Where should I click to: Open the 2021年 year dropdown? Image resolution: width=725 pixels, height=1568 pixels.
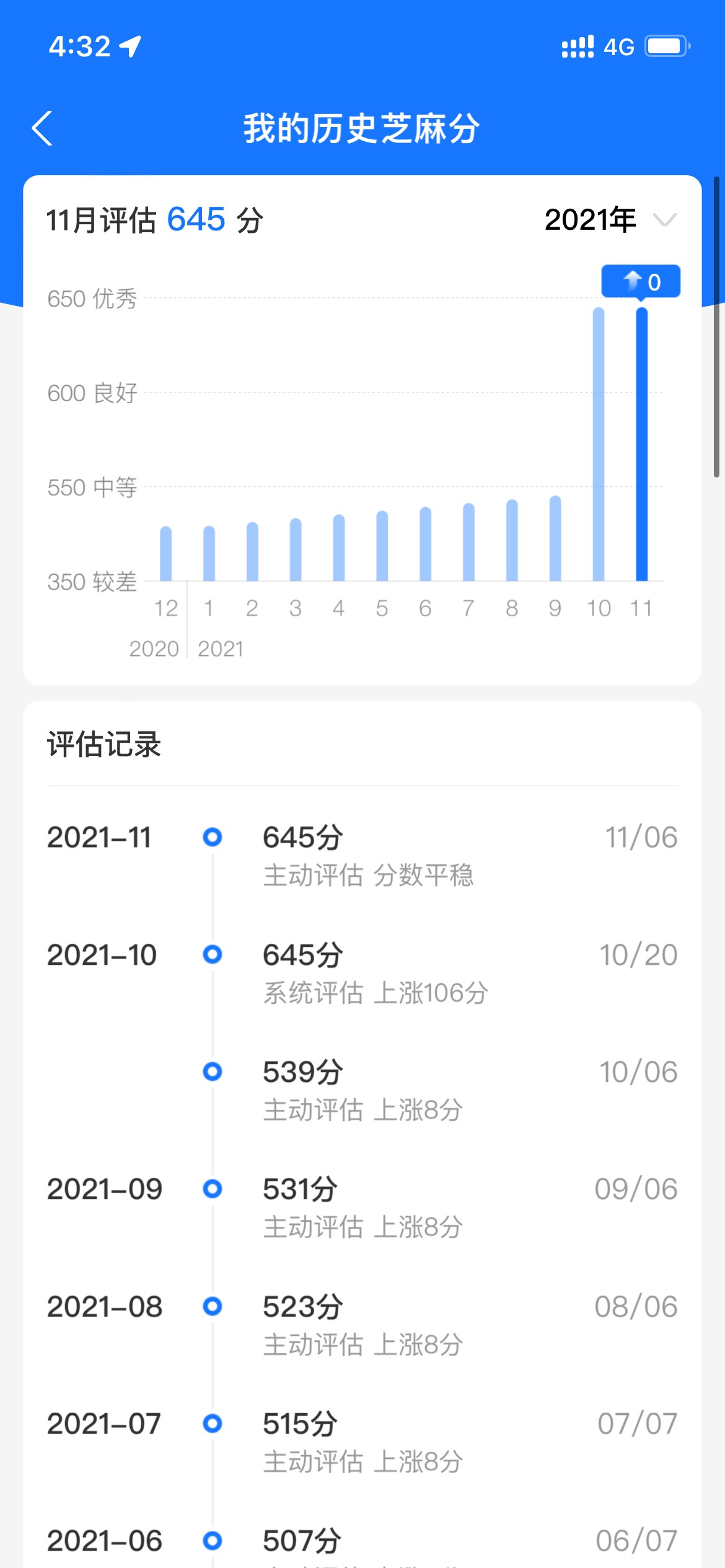[x=610, y=220]
